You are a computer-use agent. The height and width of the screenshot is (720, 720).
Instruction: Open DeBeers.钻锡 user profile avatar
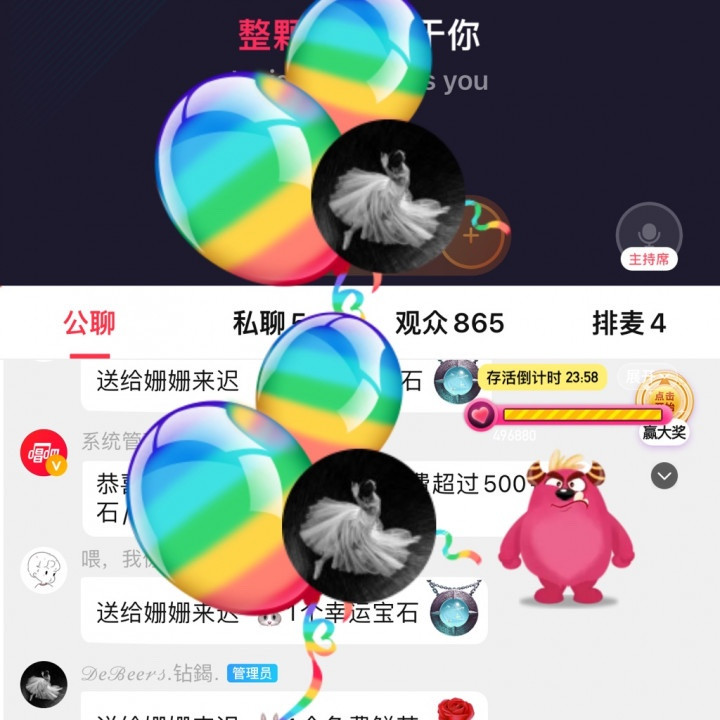(x=44, y=684)
